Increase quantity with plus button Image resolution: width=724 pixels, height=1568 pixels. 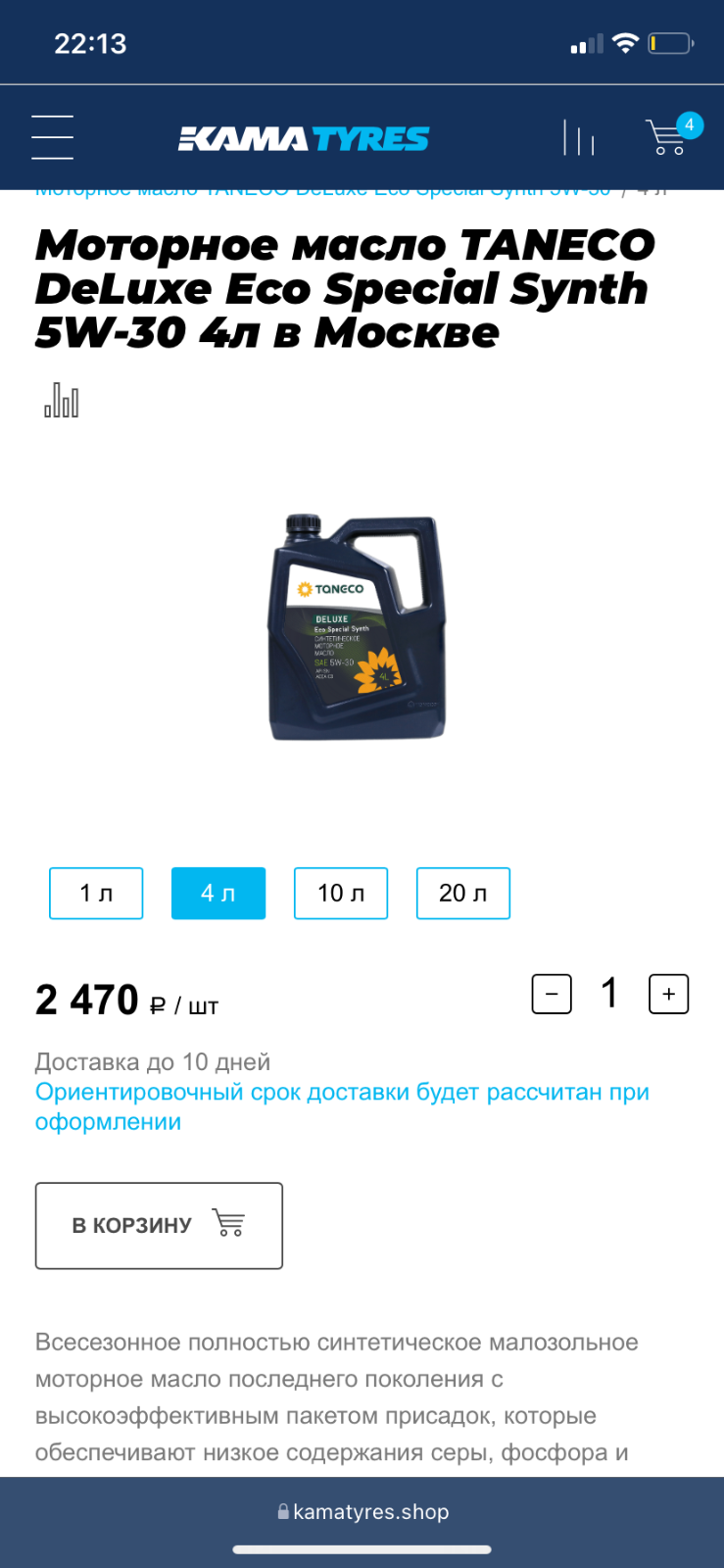(x=669, y=994)
